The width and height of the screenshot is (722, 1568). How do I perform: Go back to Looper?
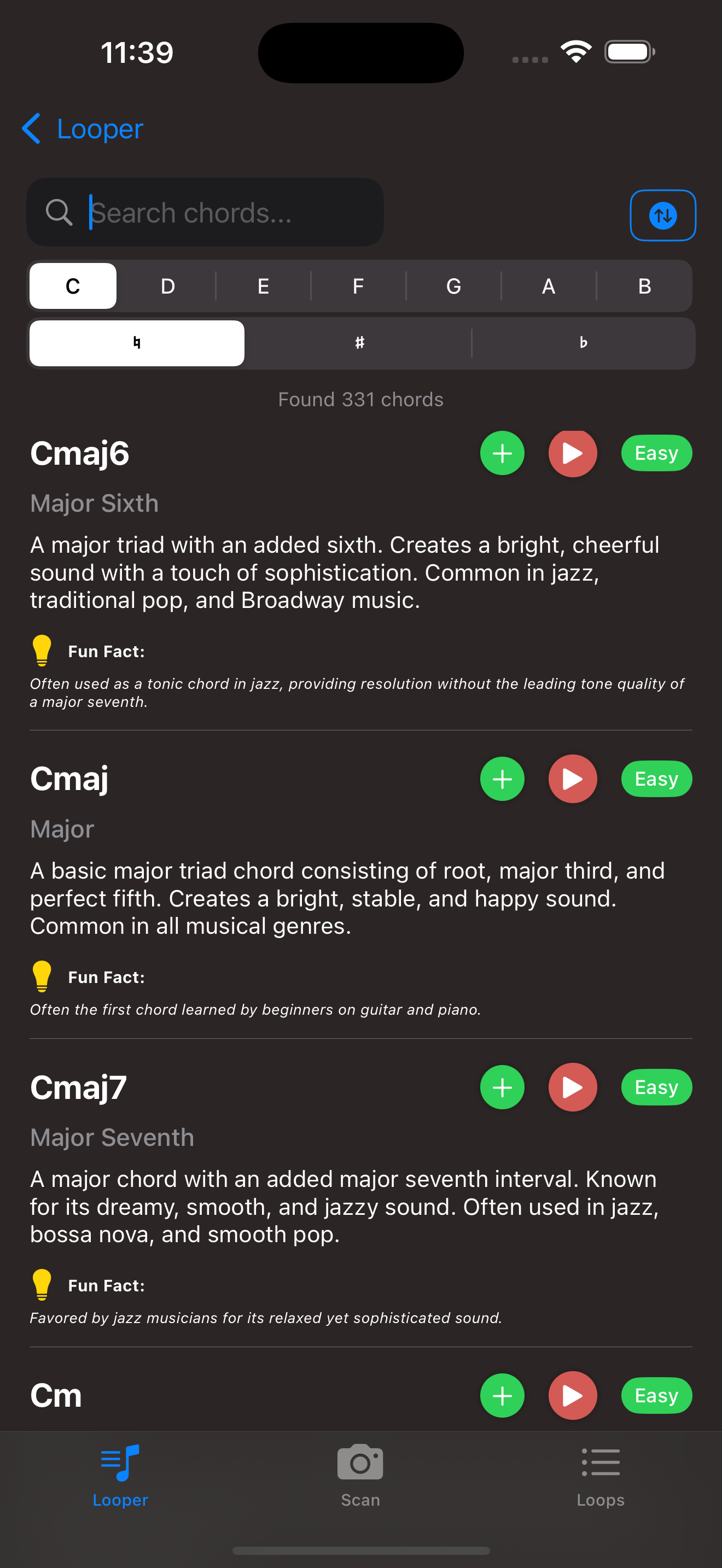(x=83, y=128)
